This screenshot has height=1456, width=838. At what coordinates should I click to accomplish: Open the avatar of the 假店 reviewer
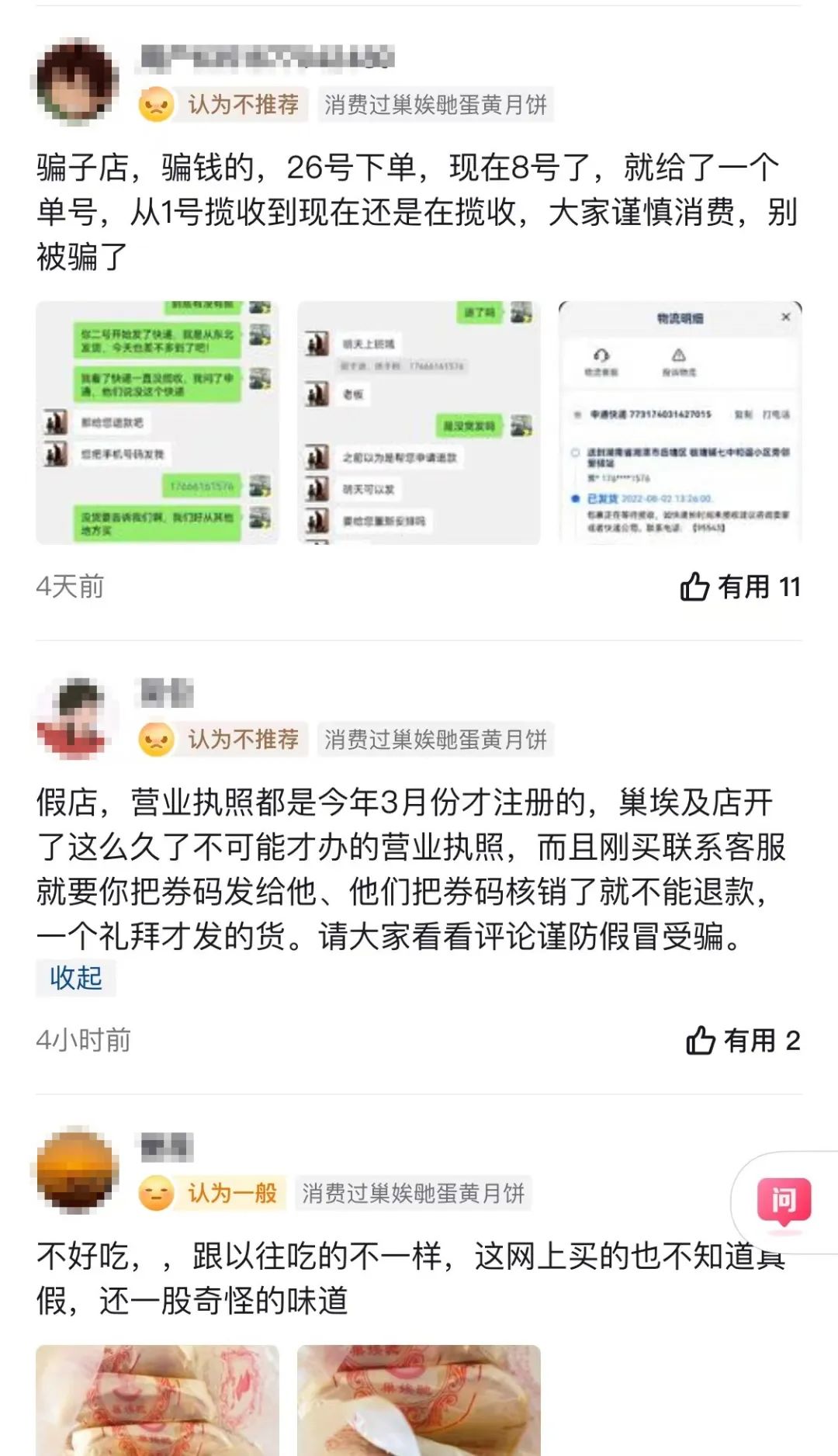click(75, 716)
